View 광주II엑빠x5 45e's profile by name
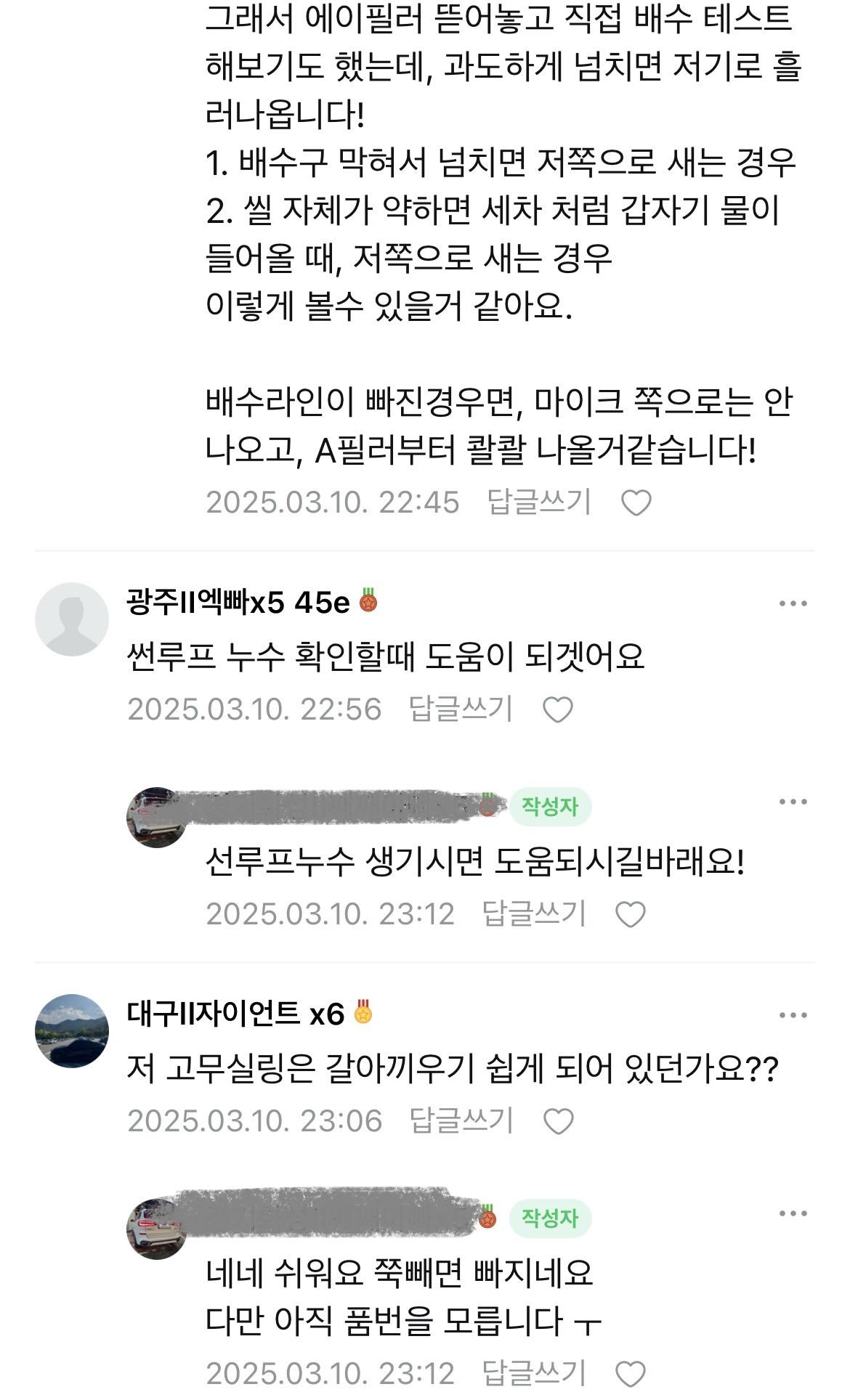 tap(238, 602)
